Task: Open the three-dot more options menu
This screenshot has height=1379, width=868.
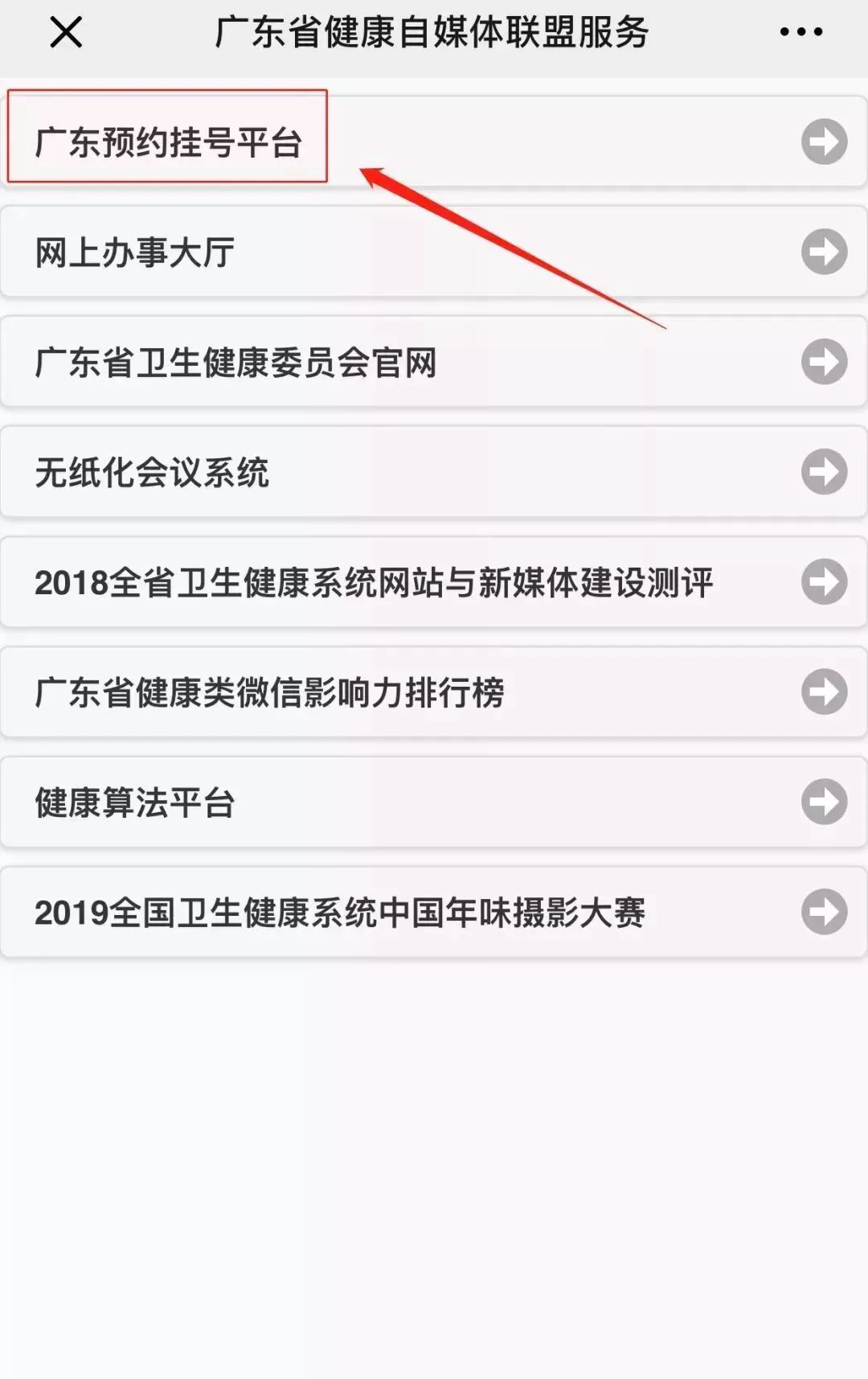Action: pyautogui.click(x=800, y=32)
